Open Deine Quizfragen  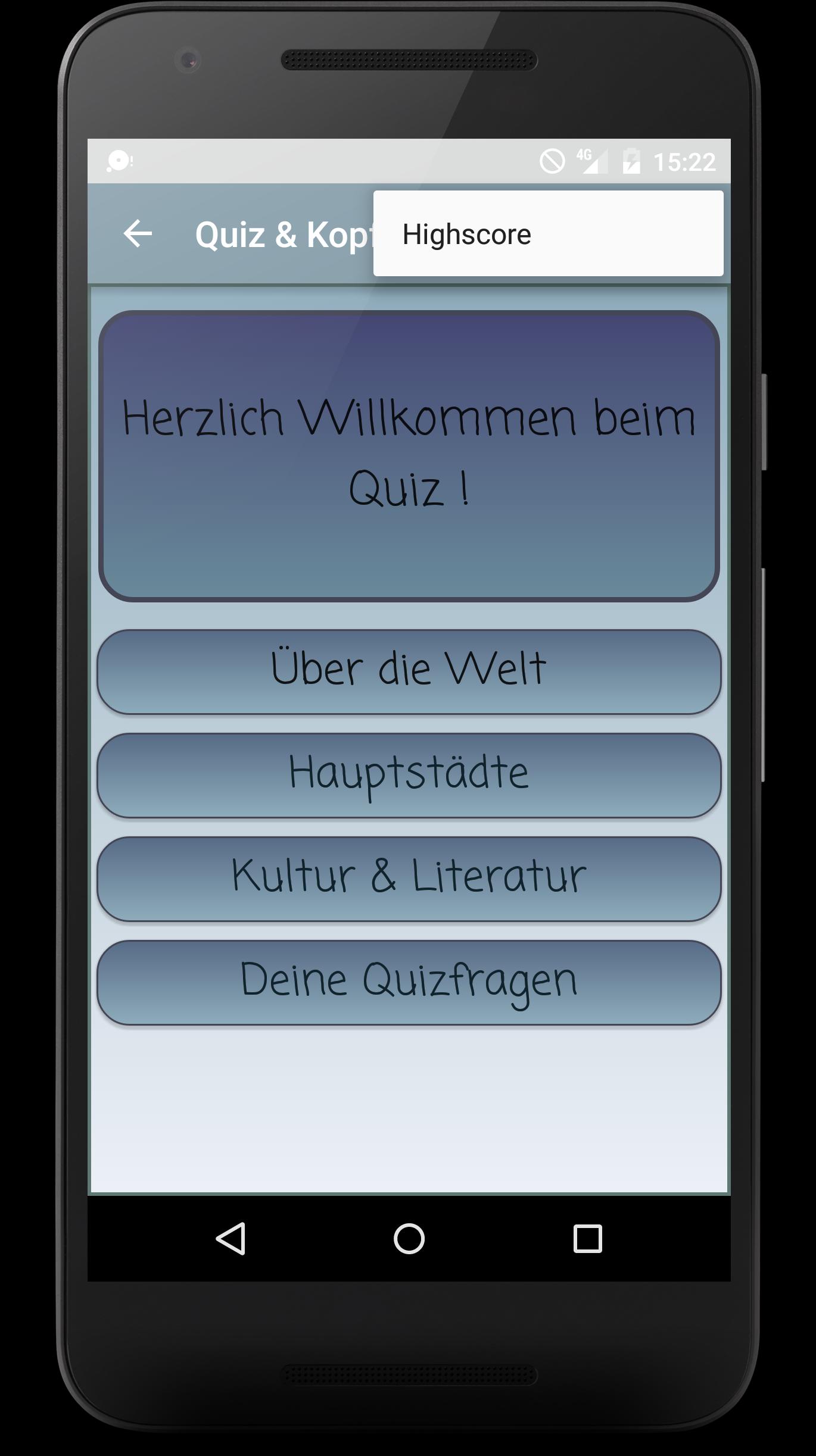coord(409,982)
